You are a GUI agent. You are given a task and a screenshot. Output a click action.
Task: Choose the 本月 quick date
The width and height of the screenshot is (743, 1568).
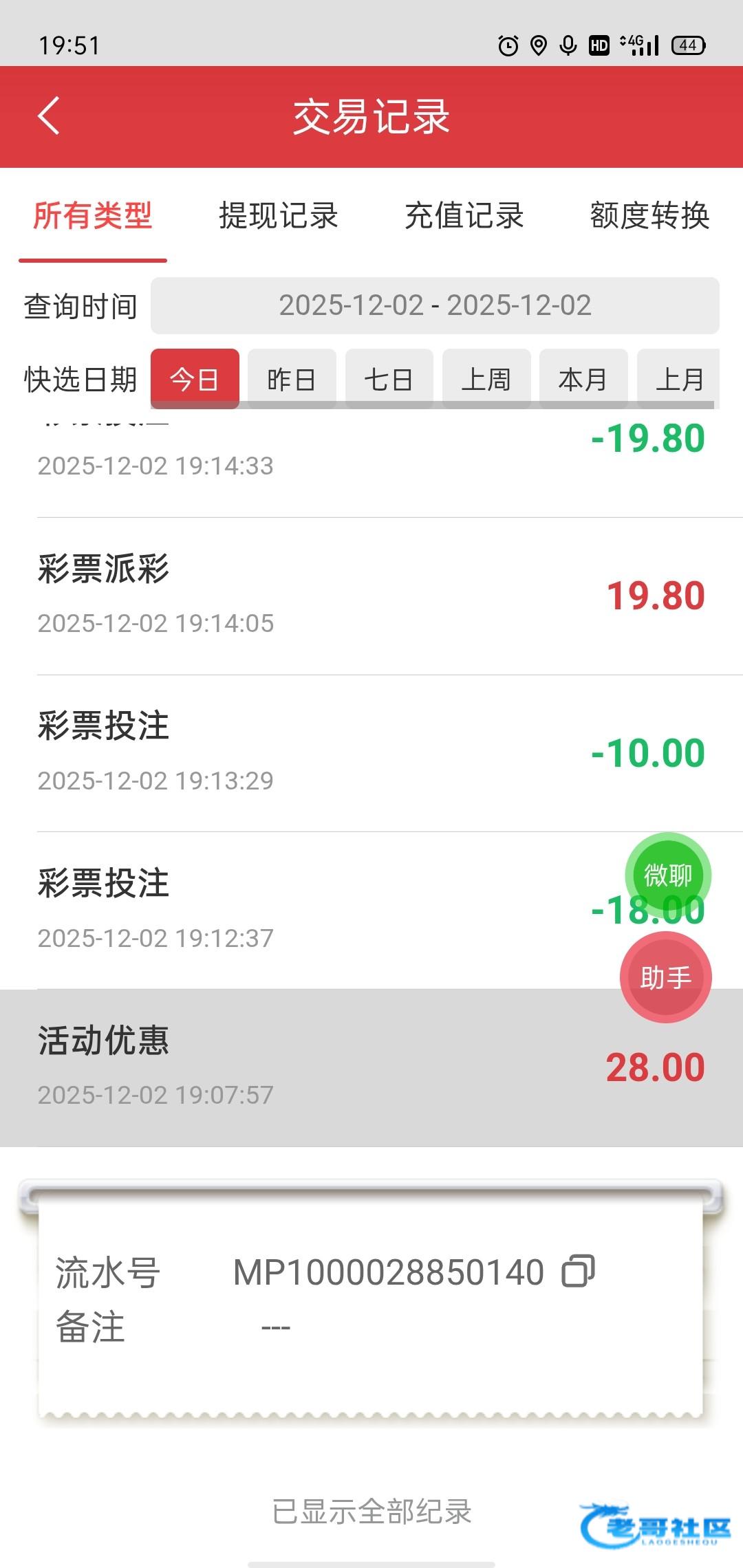(583, 379)
